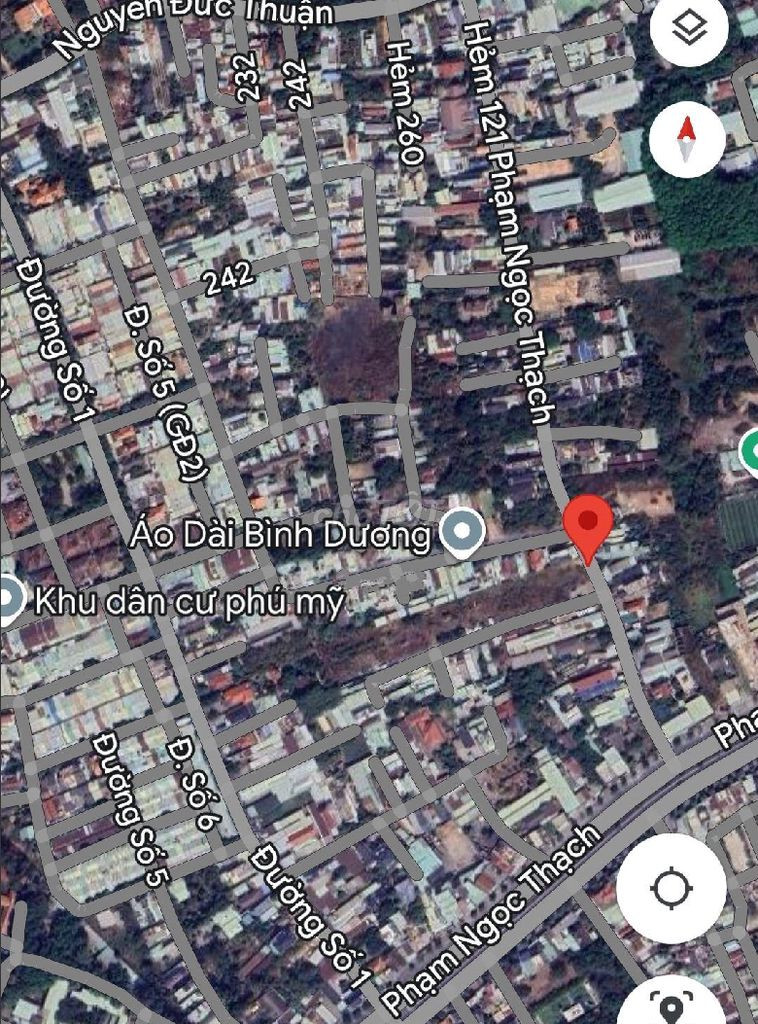The height and width of the screenshot is (1024, 758).
Task: Open the Áo Dài Bình Dương place marker
Action: coord(462,533)
